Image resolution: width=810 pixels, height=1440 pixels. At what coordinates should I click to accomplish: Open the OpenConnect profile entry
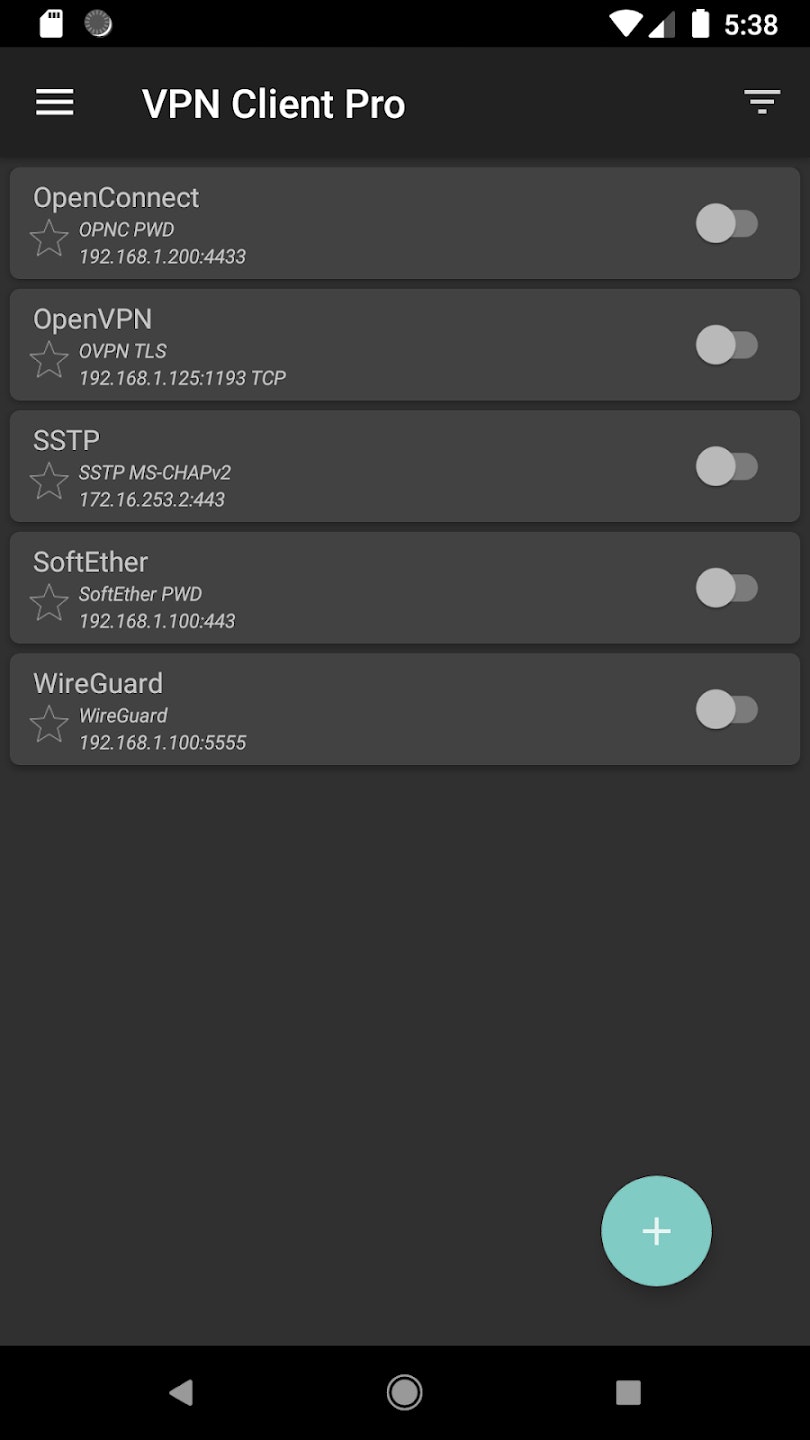pos(300,222)
